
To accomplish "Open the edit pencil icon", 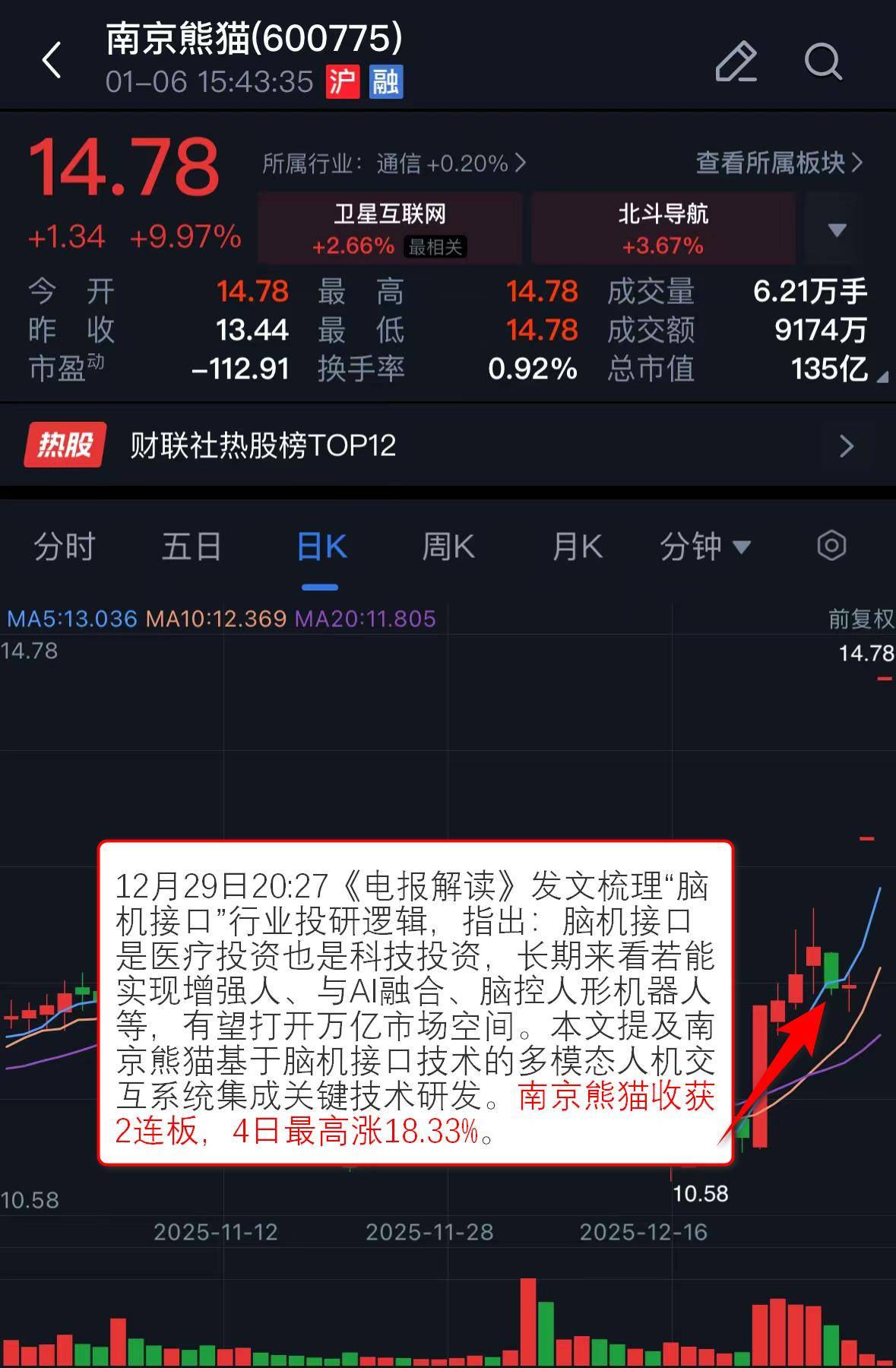I will tap(736, 61).
